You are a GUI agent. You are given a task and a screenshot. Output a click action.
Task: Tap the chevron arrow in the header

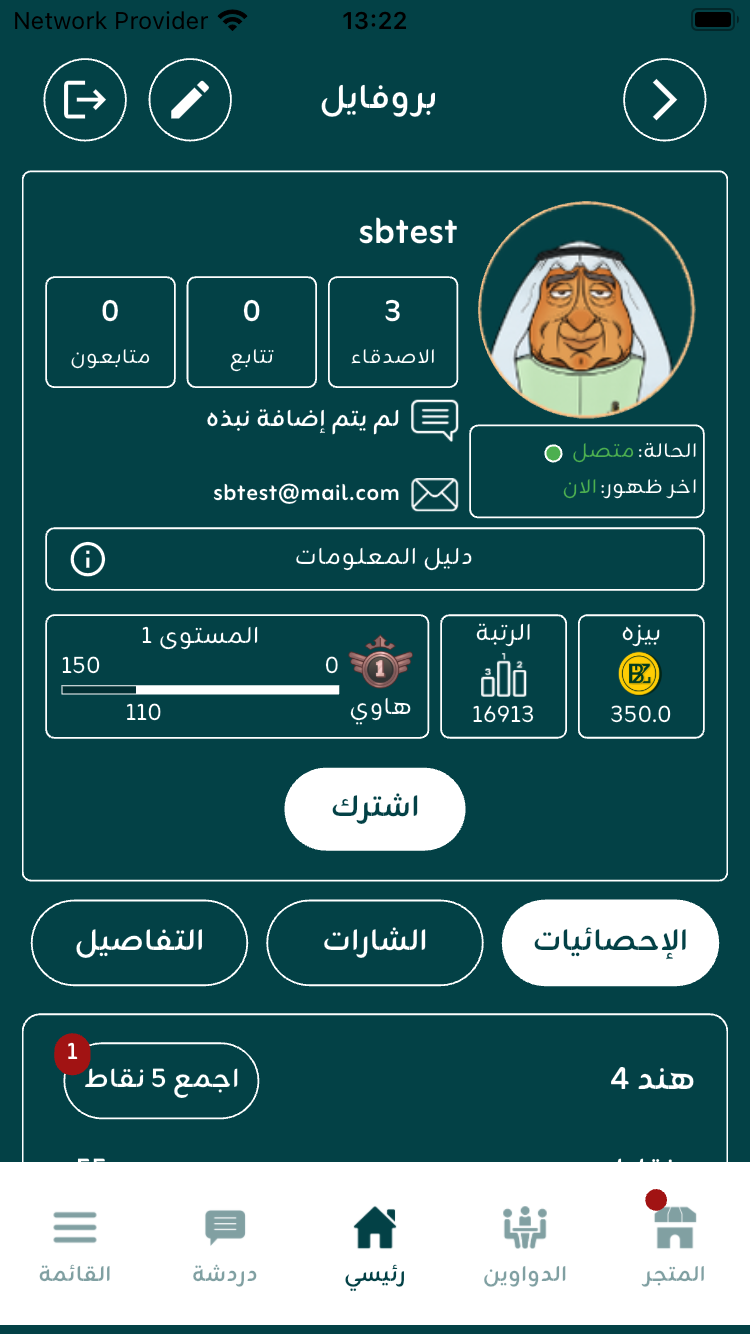coord(665,100)
